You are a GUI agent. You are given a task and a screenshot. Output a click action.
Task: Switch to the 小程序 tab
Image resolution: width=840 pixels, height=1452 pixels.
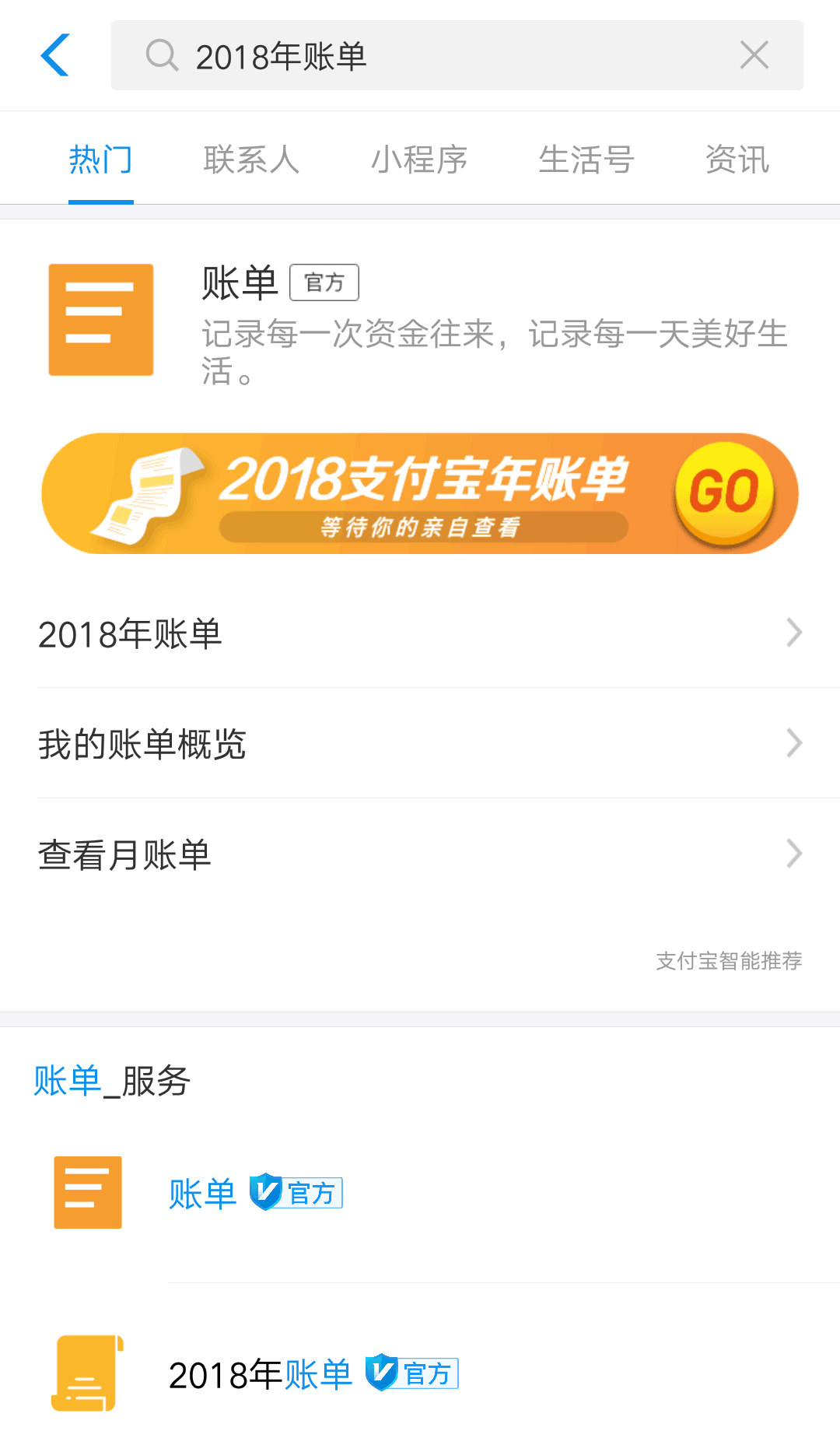[420, 160]
